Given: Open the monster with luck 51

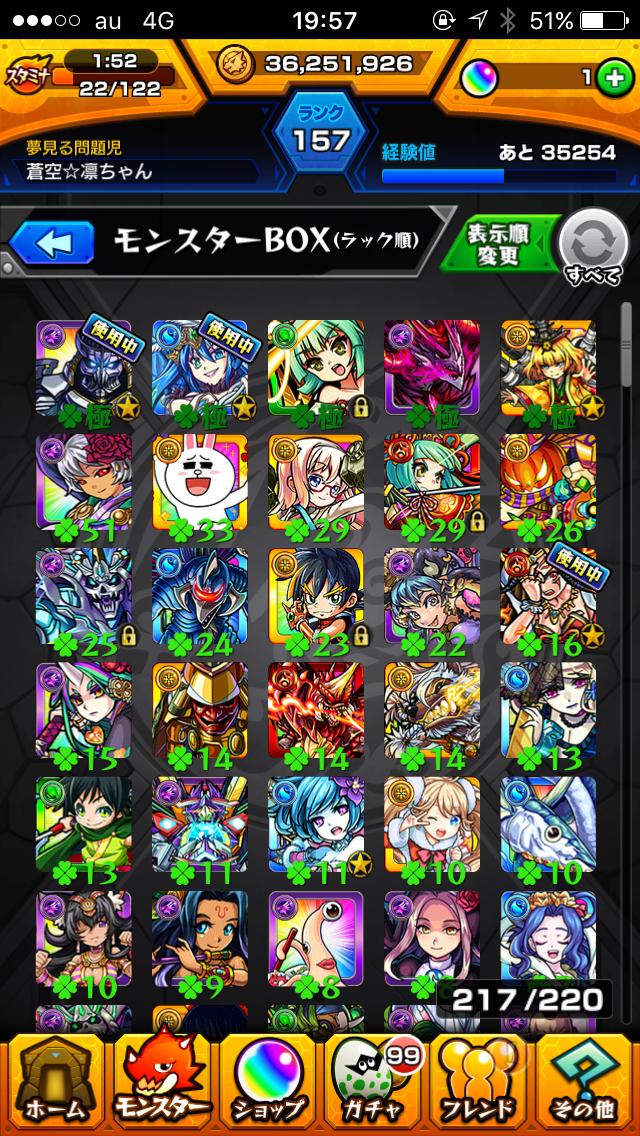Looking at the screenshot, I should click(x=83, y=482).
